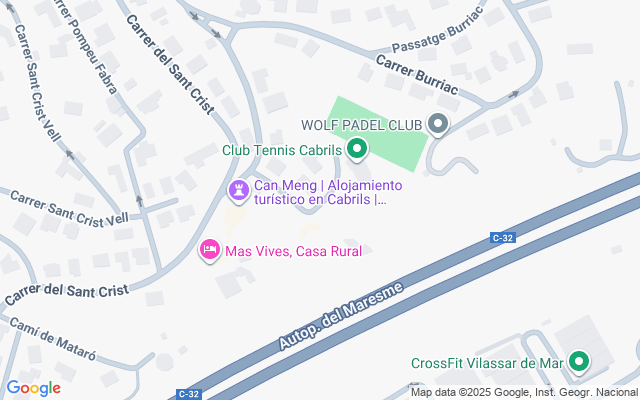Select the CrossFit Vilassar de Mar pin
The width and height of the screenshot is (640, 400).
[x=579, y=362]
